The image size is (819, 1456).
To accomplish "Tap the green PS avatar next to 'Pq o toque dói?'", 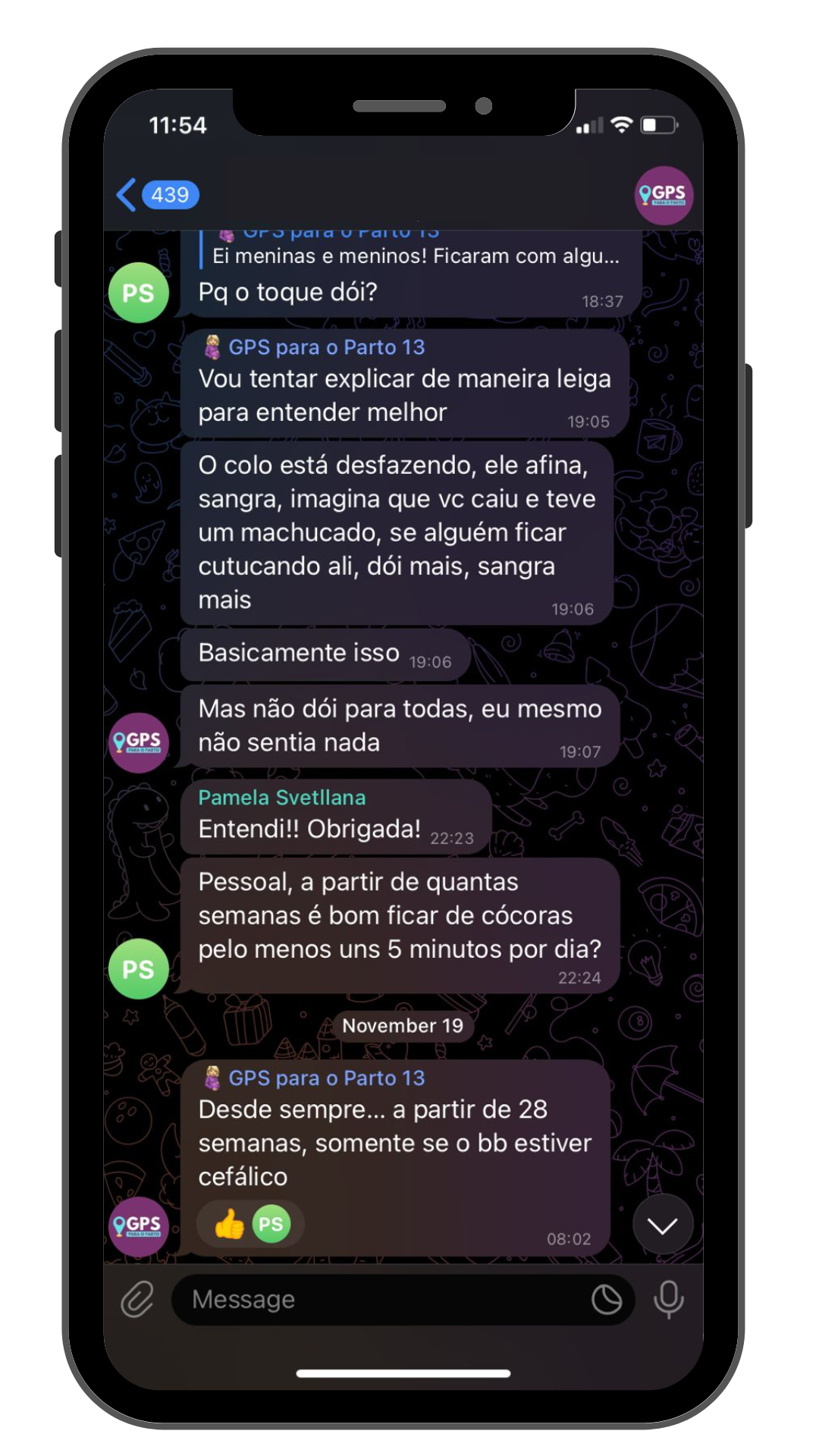I will click(x=139, y=291).
